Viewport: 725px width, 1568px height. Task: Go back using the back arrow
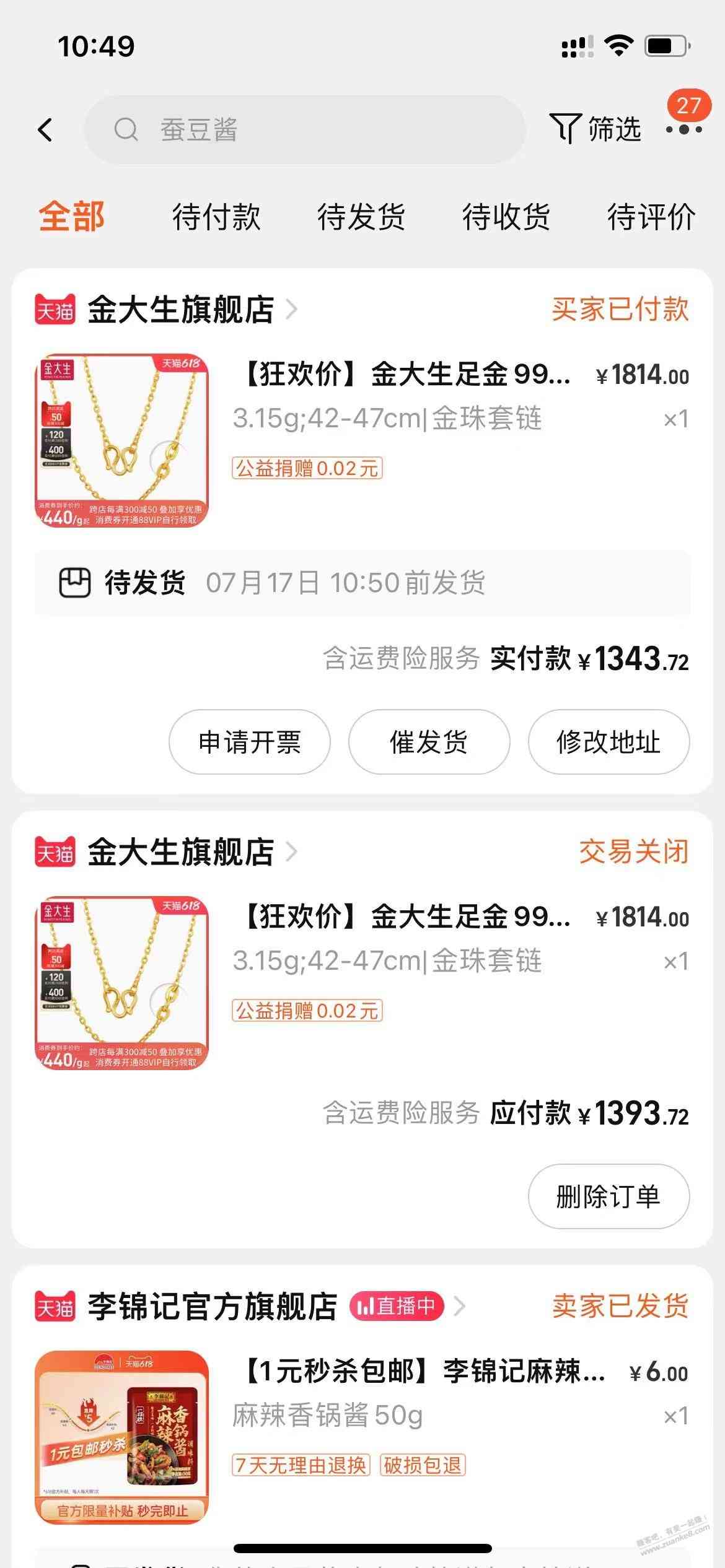point(45,130)
